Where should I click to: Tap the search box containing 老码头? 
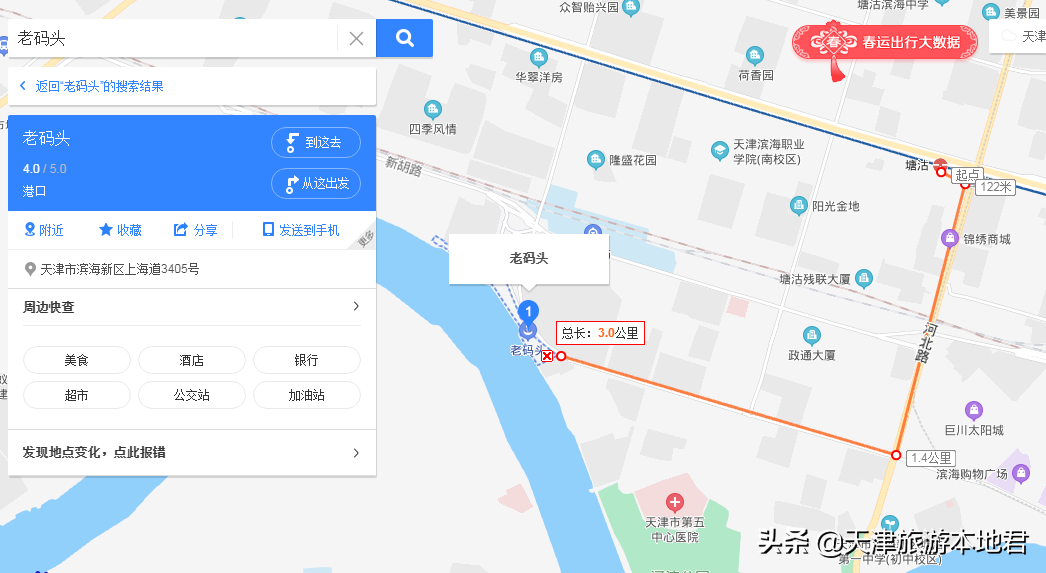coord(175,39)
